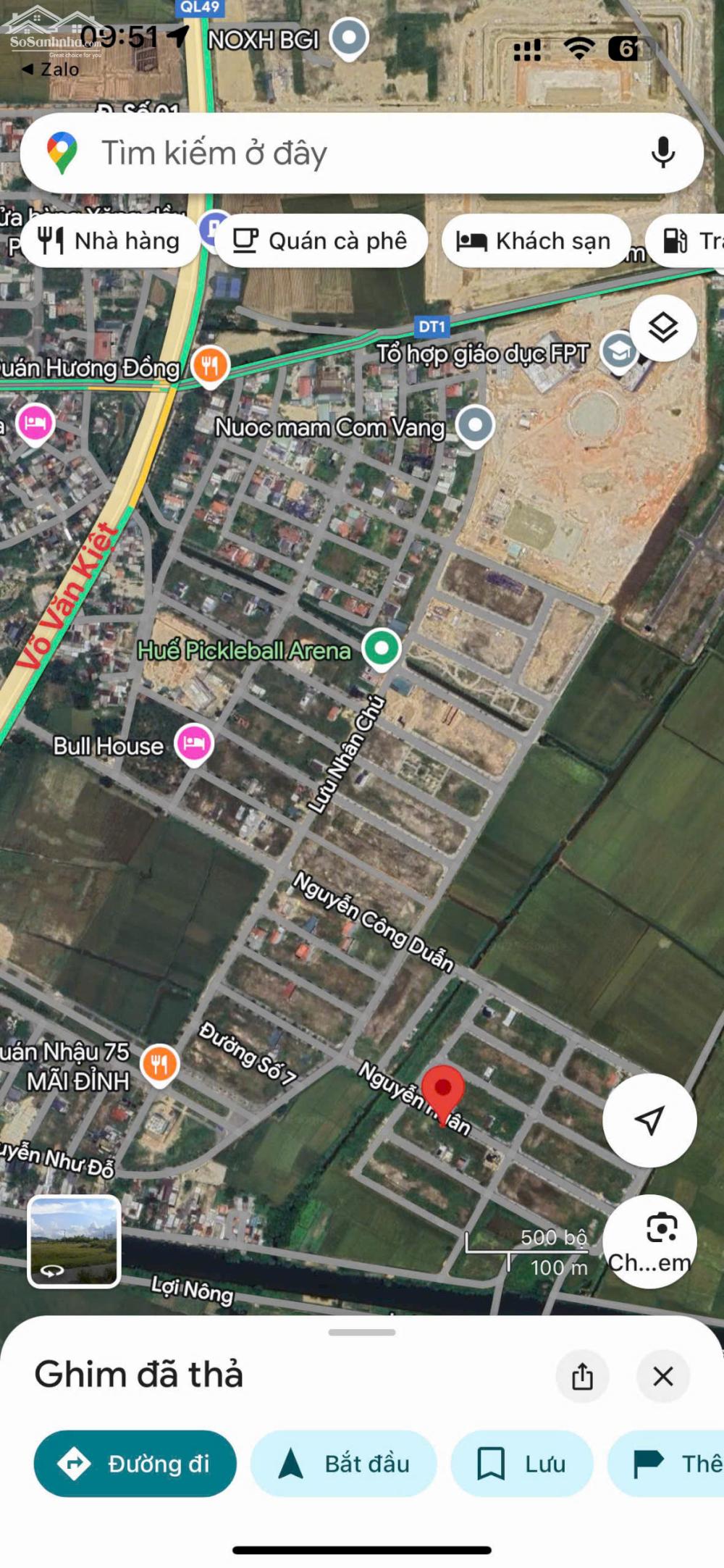Open the Street View thumbnail
Image resolution: width=724 pixels, height=1568 pixels.
[x=74, y=1241]
